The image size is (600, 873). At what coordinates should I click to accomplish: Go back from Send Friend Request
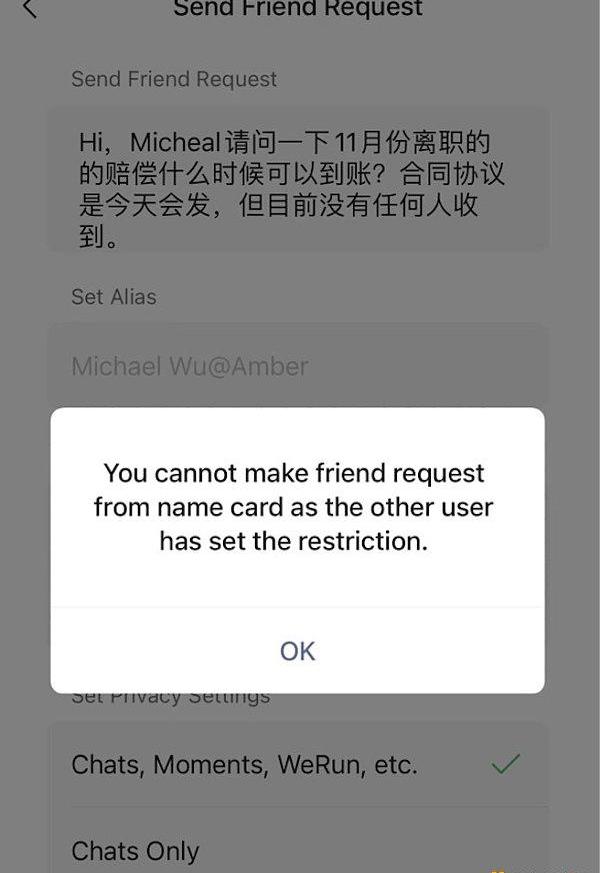(x=29, y=9)
